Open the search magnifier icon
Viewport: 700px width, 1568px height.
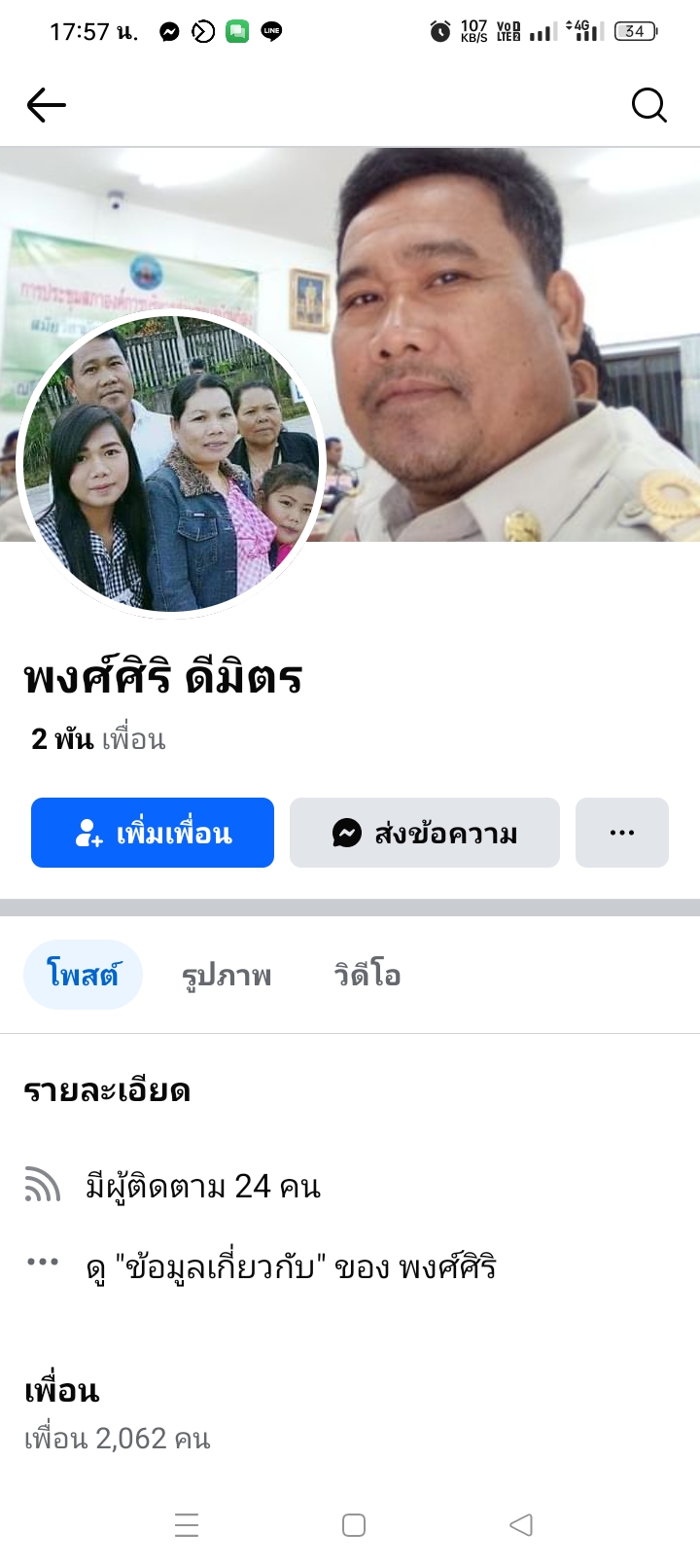coord(648,105)
